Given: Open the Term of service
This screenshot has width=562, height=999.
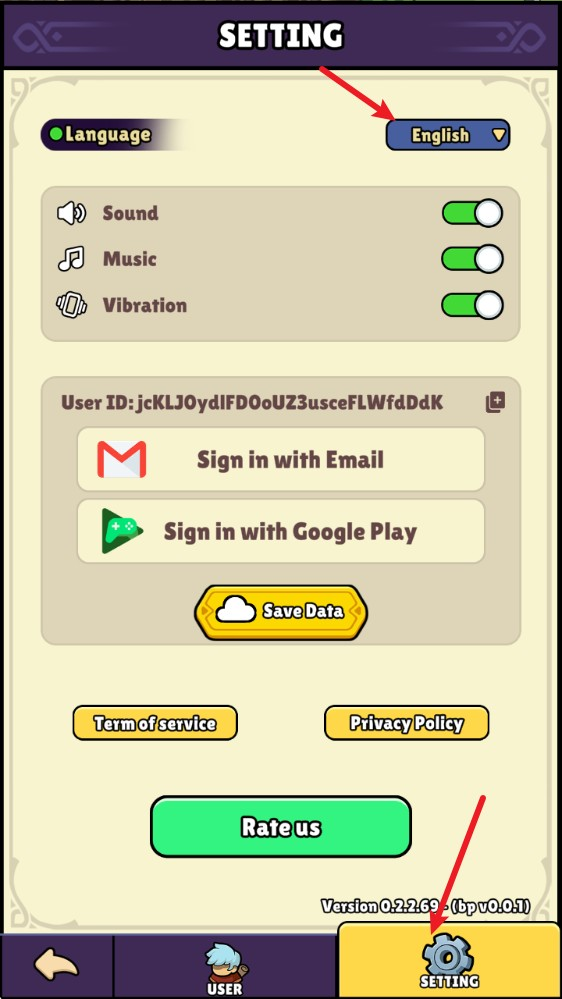Looking at the screenshot, I should coord(155,723).
